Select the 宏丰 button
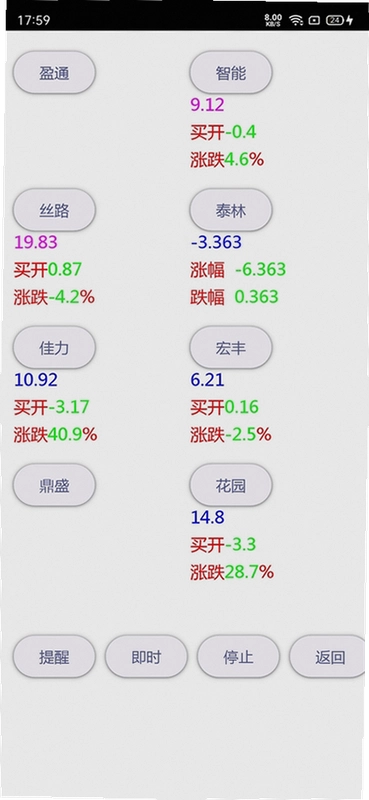This screenshot has width=369, height=800. tap(231, 347)
